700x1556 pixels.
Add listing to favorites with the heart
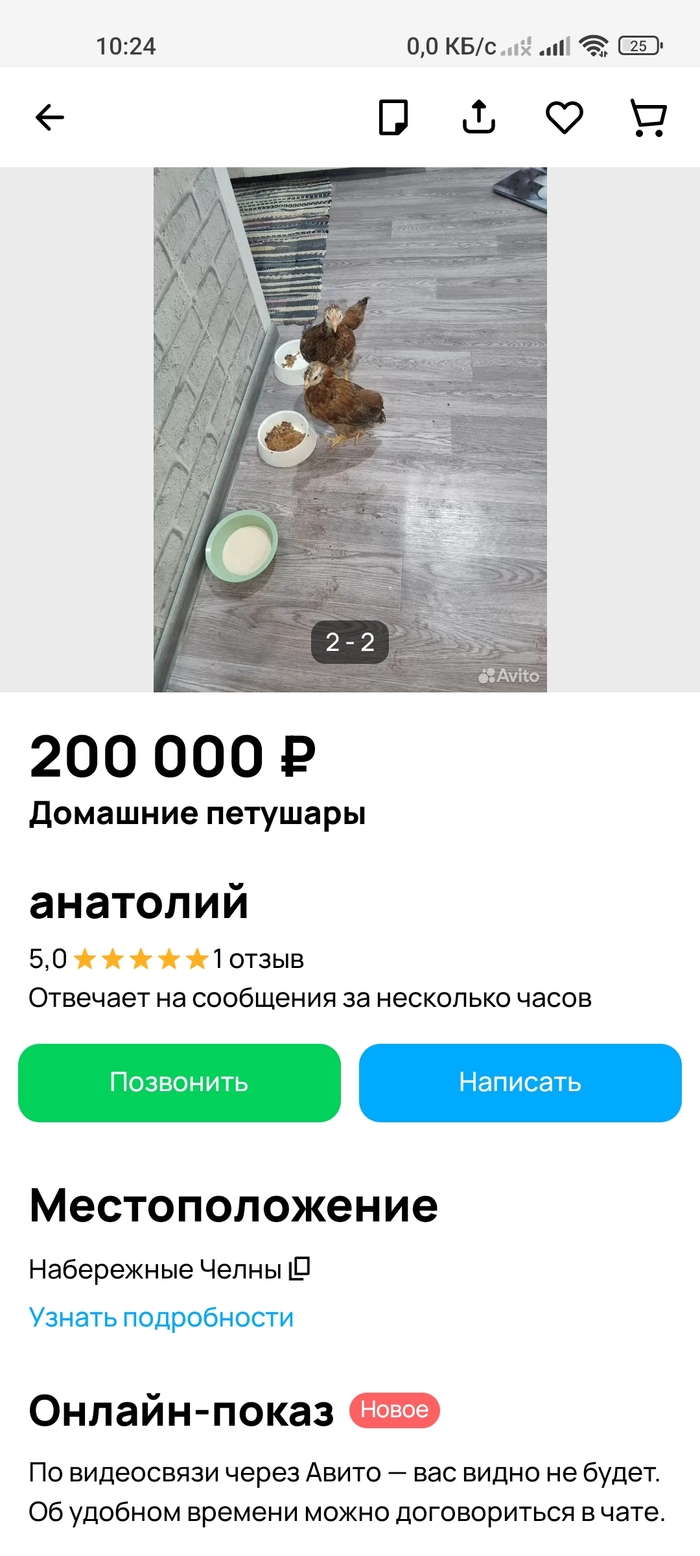pos(564,118)
